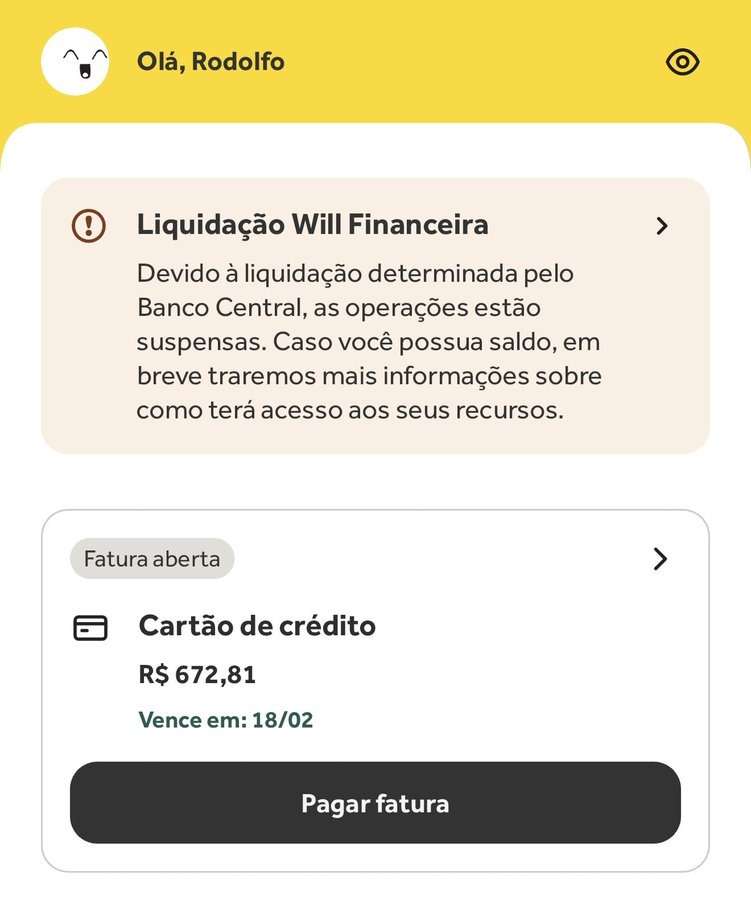
Task: Toggle balance visibility with the eye icon
Action: tap(682, 62)
